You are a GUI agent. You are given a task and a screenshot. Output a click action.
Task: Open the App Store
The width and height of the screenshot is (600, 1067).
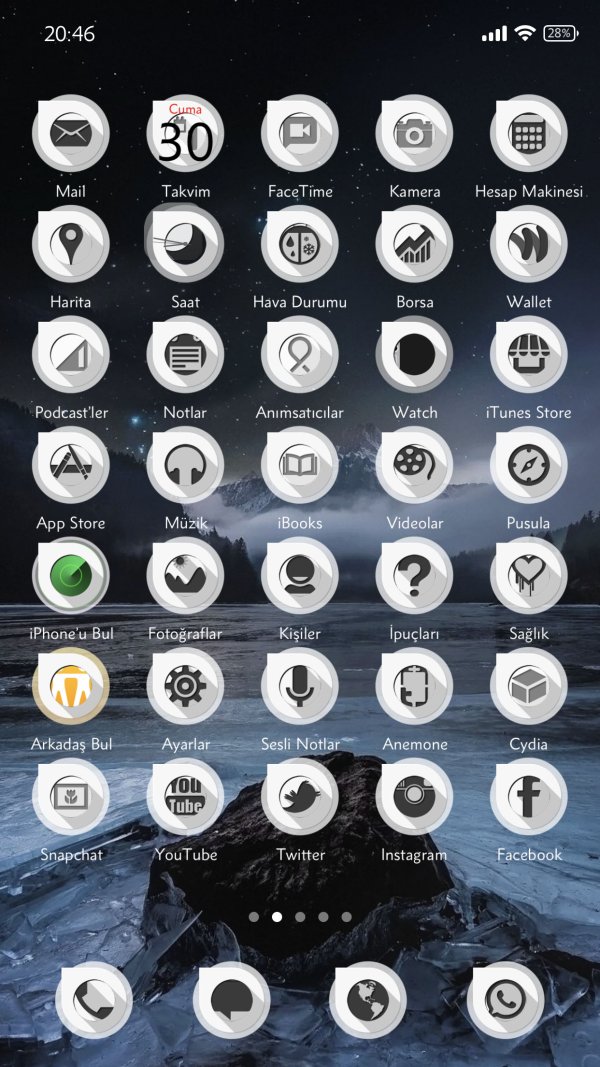(x=71, y=465)
